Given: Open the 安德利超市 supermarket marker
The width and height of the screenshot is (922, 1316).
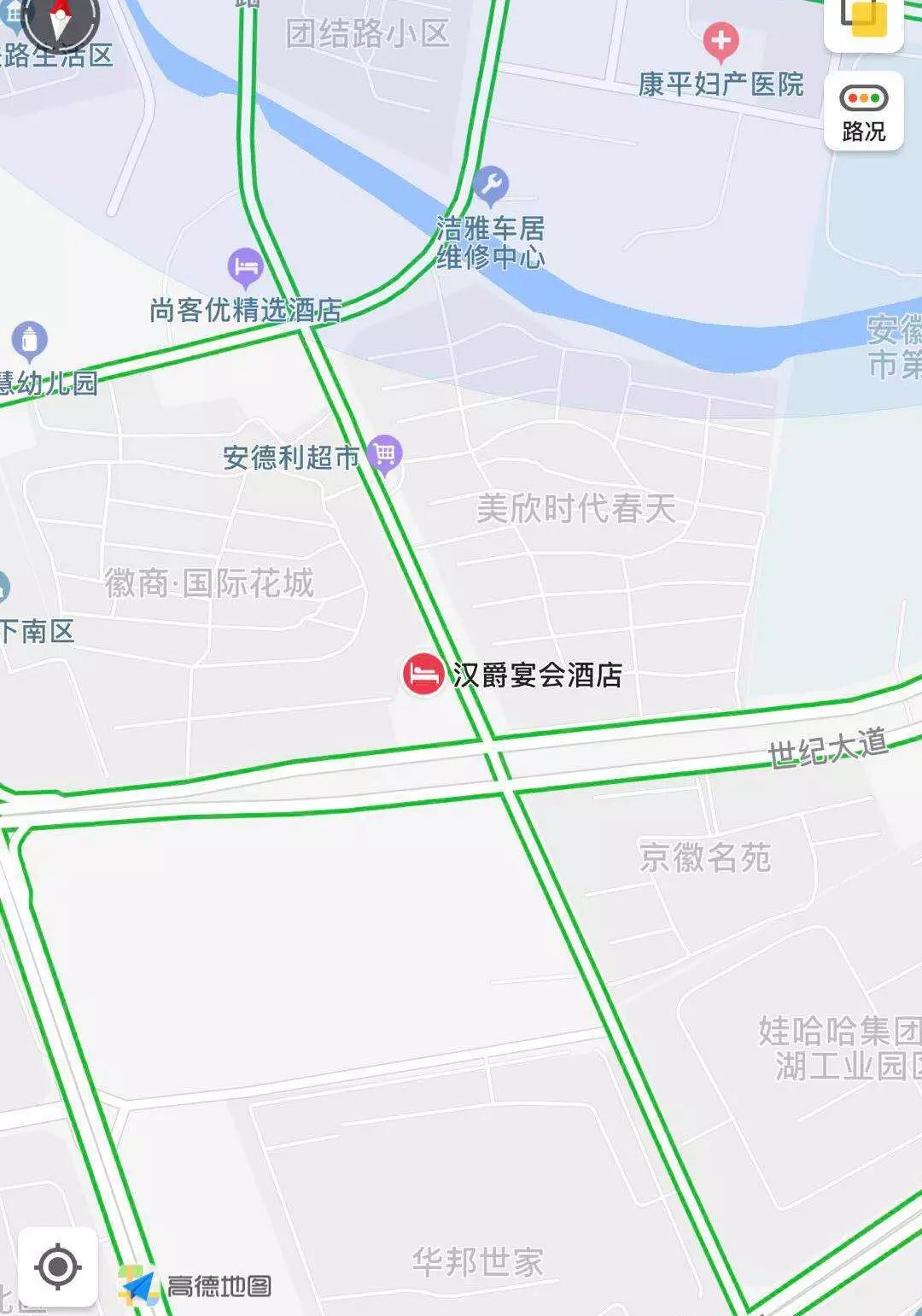Looking at the screenshot, I should 385,453.
